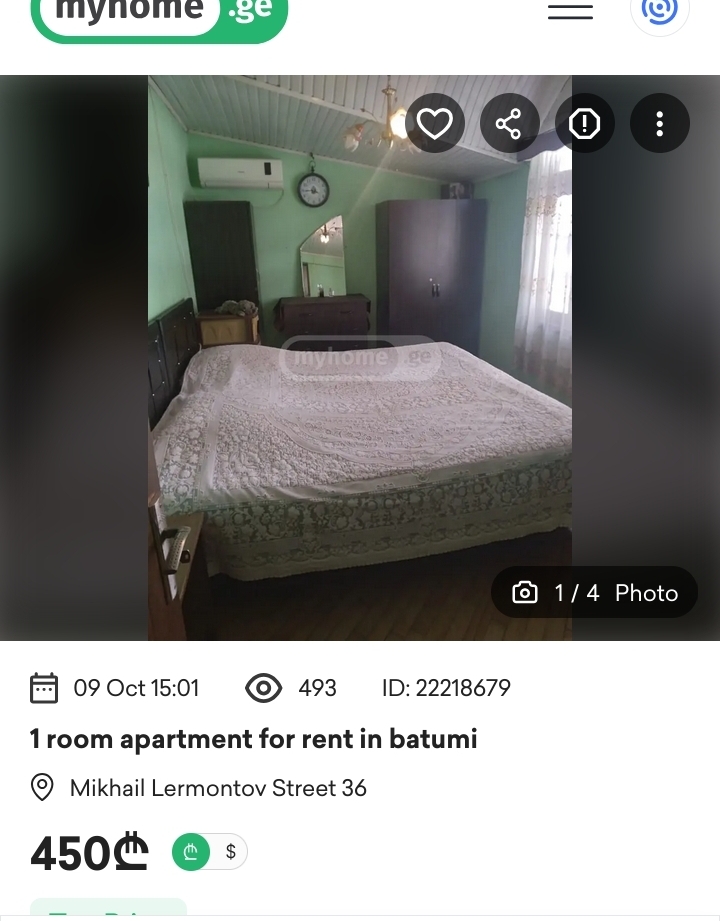Image resolution: width=720 pixels, height=921 pixels.
Task: Add this apartment to favorites
Action: 434,124
